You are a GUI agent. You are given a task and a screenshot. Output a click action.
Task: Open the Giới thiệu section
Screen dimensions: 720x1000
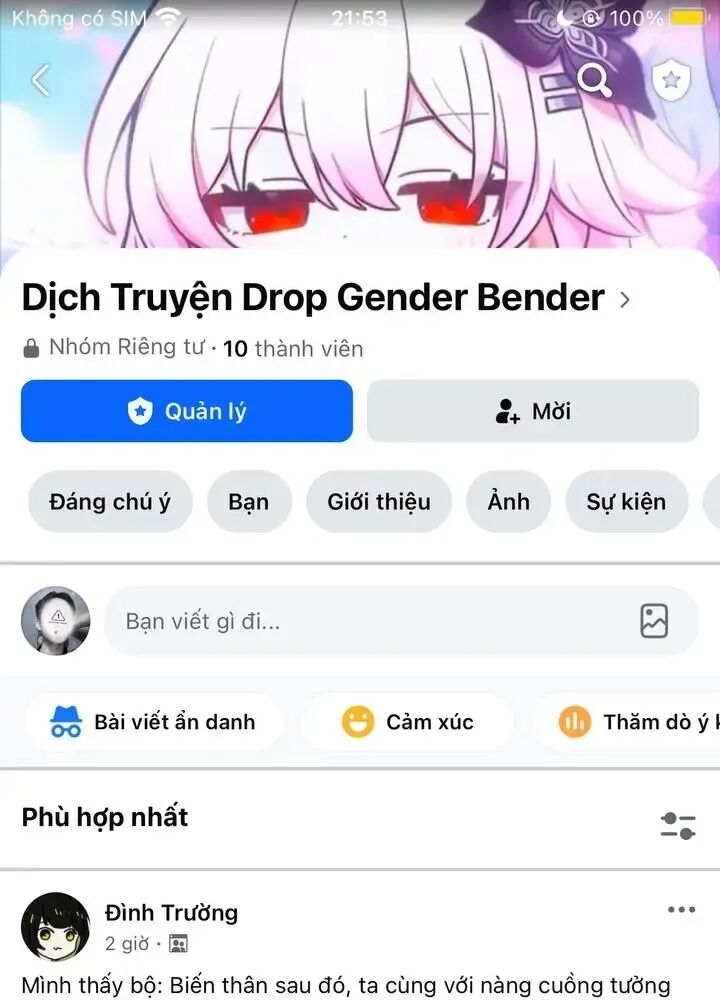coord(379,502)
